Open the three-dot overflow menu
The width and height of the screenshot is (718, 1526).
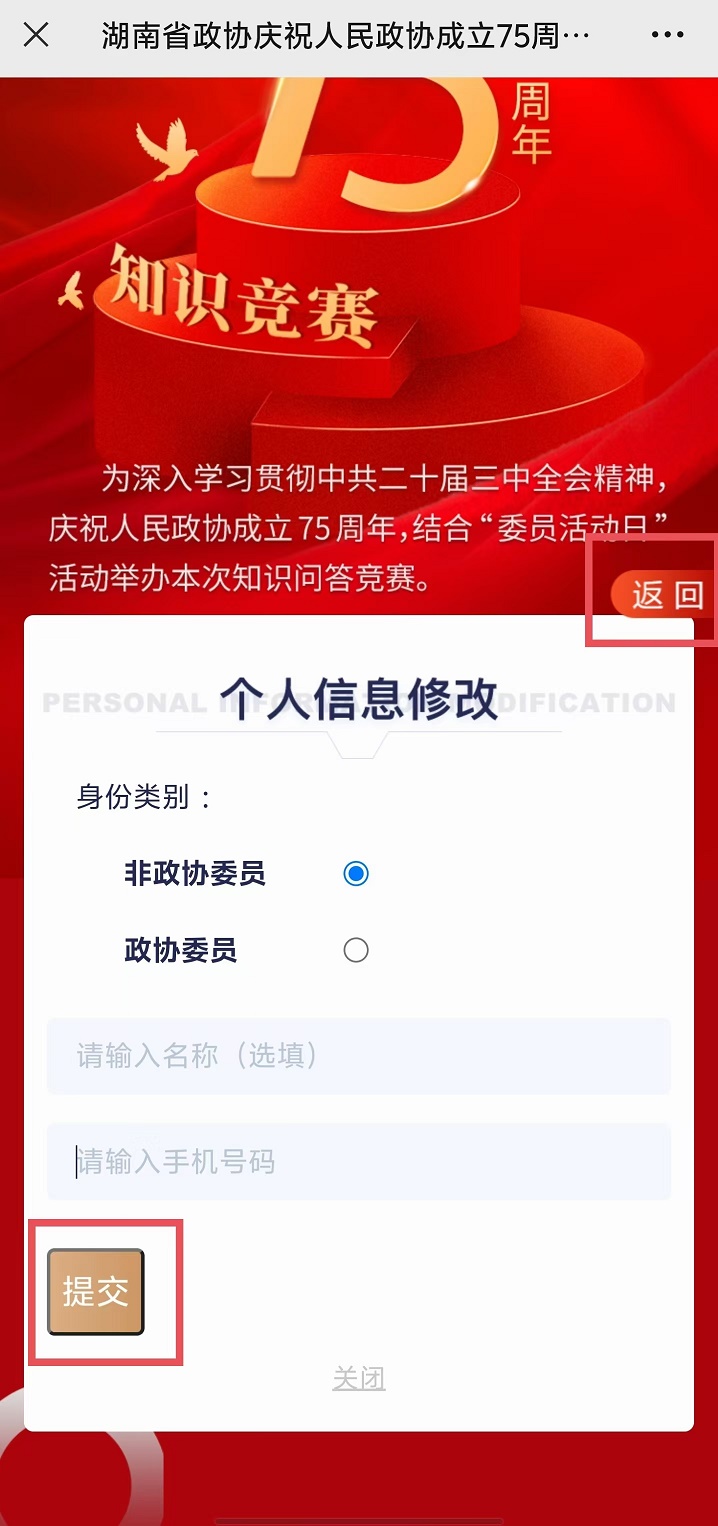coord(667,36)
